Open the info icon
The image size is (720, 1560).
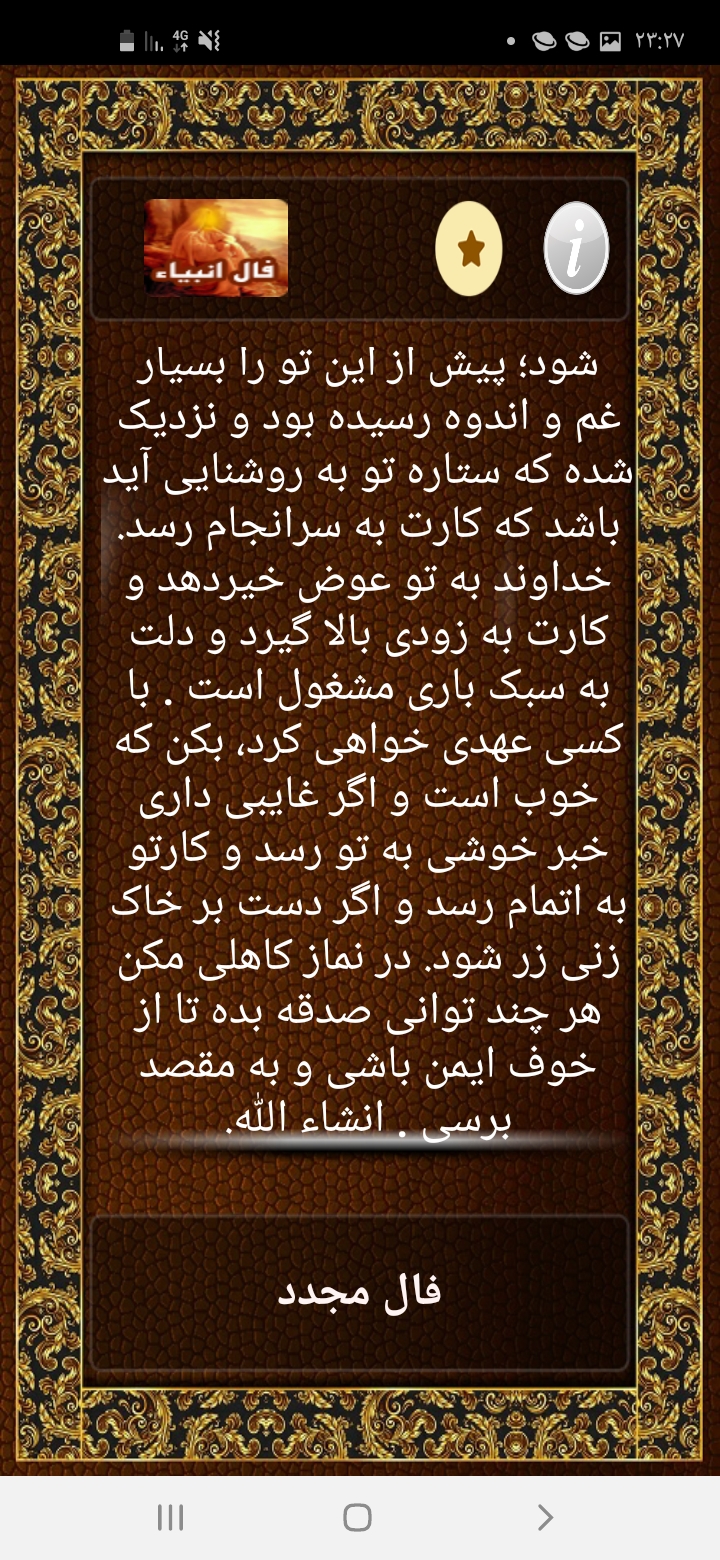(576, 248)
